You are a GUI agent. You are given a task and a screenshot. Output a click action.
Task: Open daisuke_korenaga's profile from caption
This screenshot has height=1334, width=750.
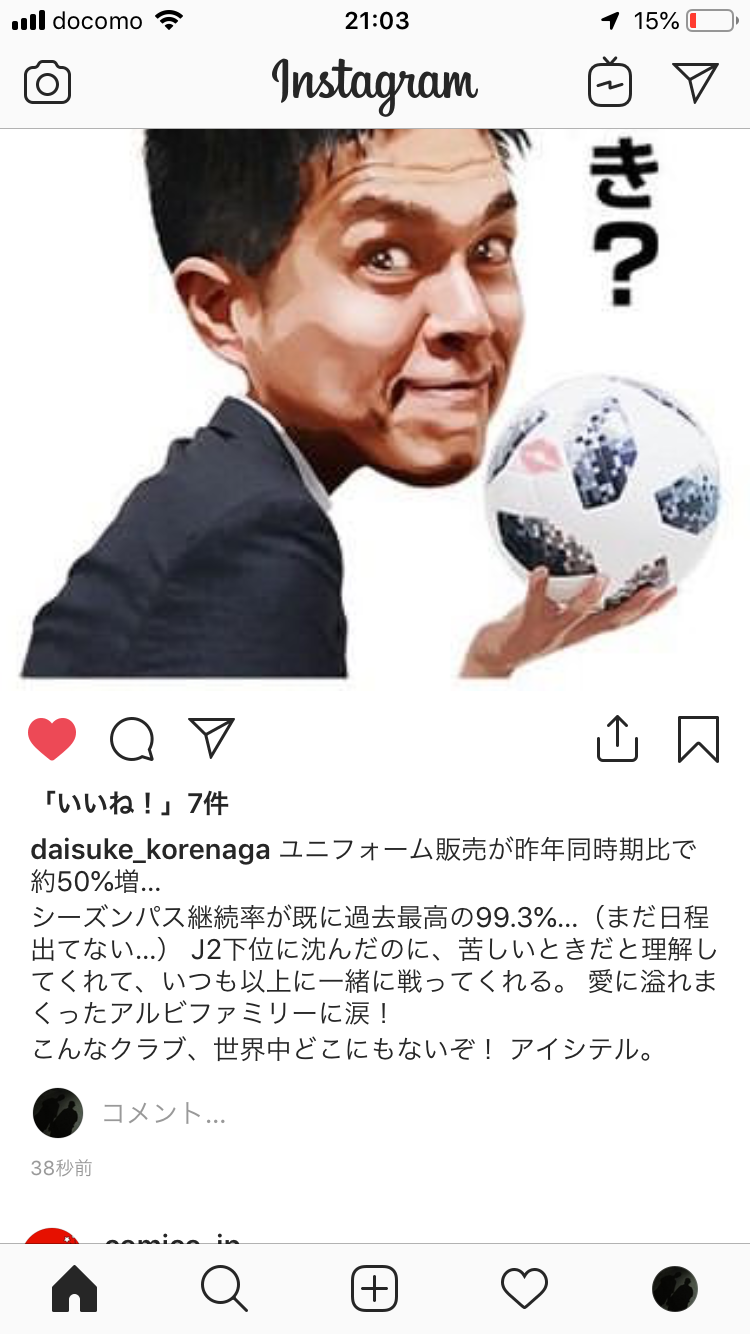(151, 851)
